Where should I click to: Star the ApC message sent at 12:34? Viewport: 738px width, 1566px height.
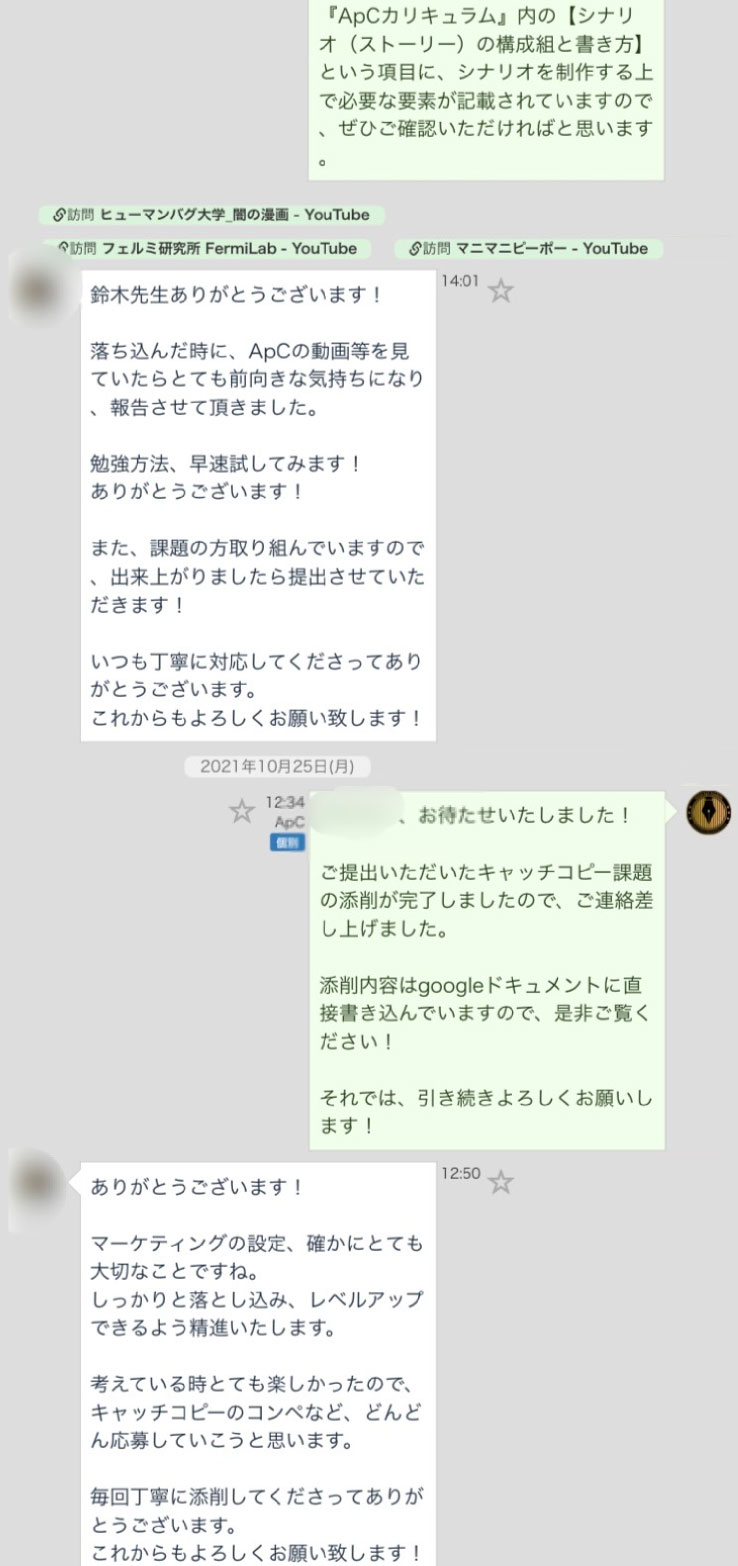pos(241,811)
